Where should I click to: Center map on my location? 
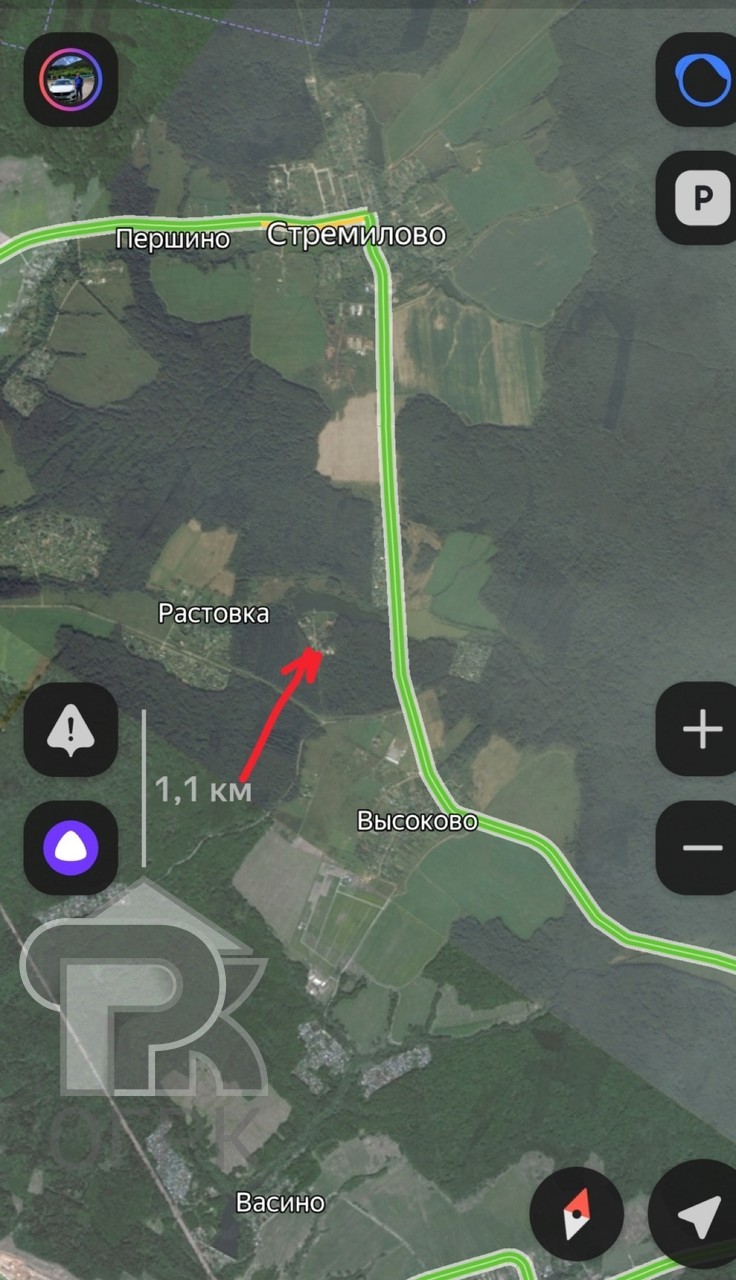pos(698,1216)
